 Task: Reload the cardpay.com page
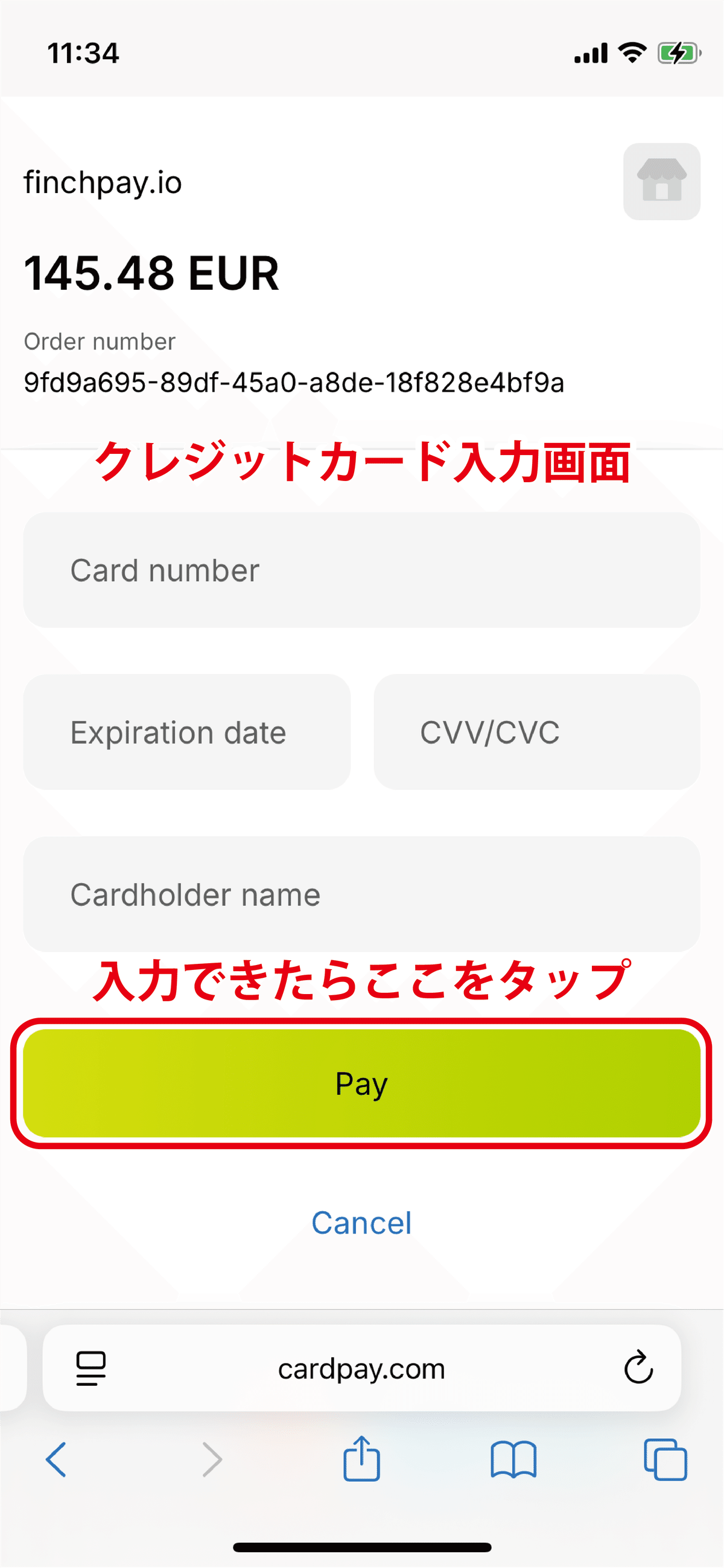(638, 1368)
